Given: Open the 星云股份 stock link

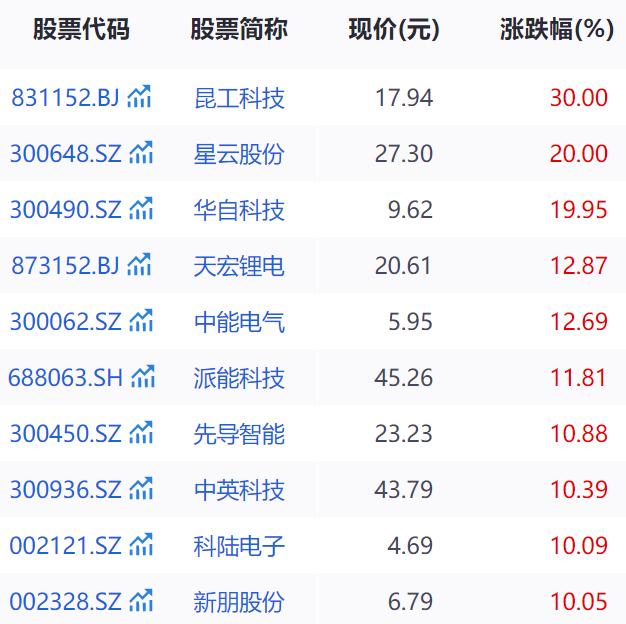Looking at the screenshot, I should click(x=239, y=154).
